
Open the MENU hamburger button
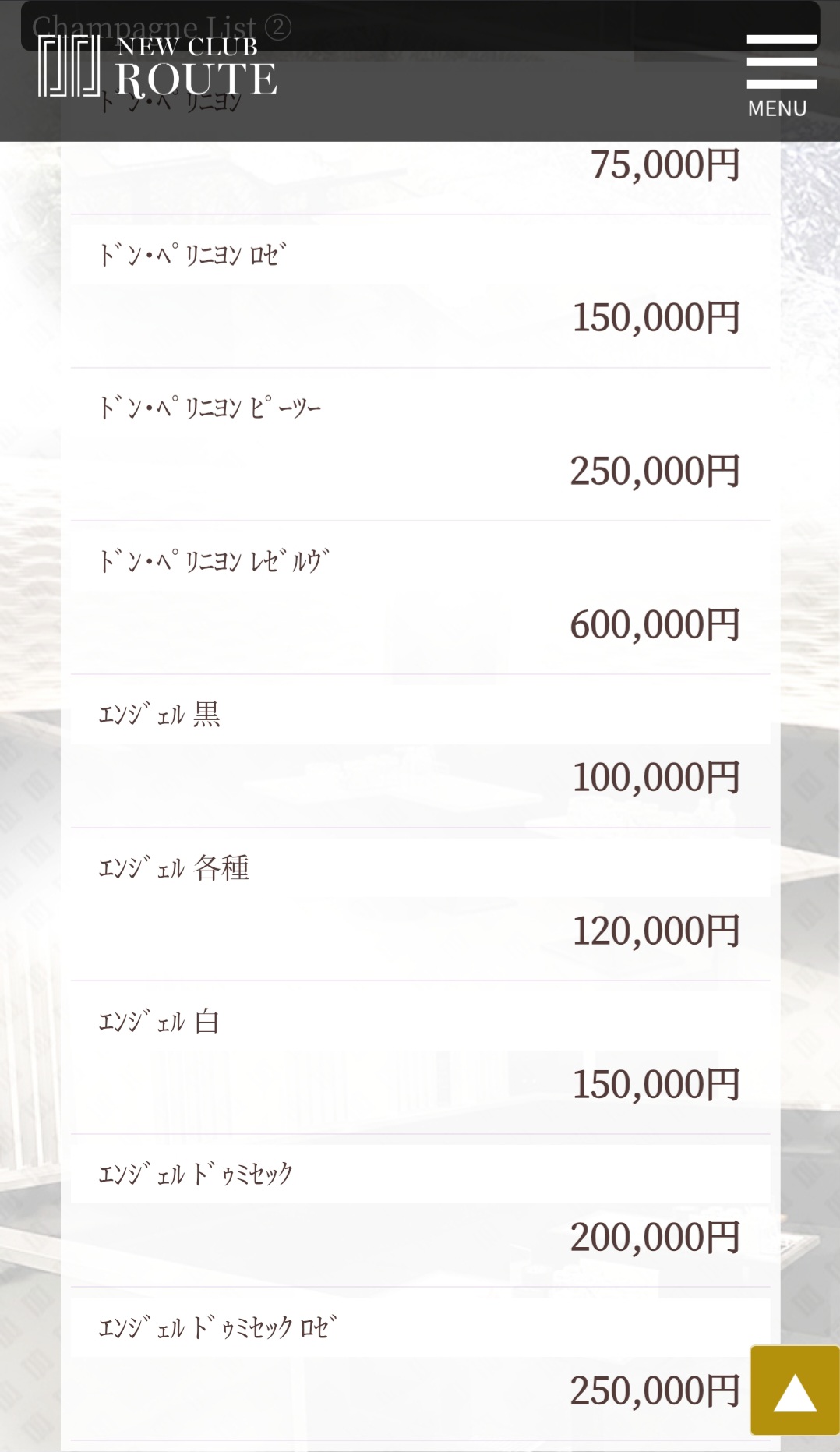pos(781,76)
